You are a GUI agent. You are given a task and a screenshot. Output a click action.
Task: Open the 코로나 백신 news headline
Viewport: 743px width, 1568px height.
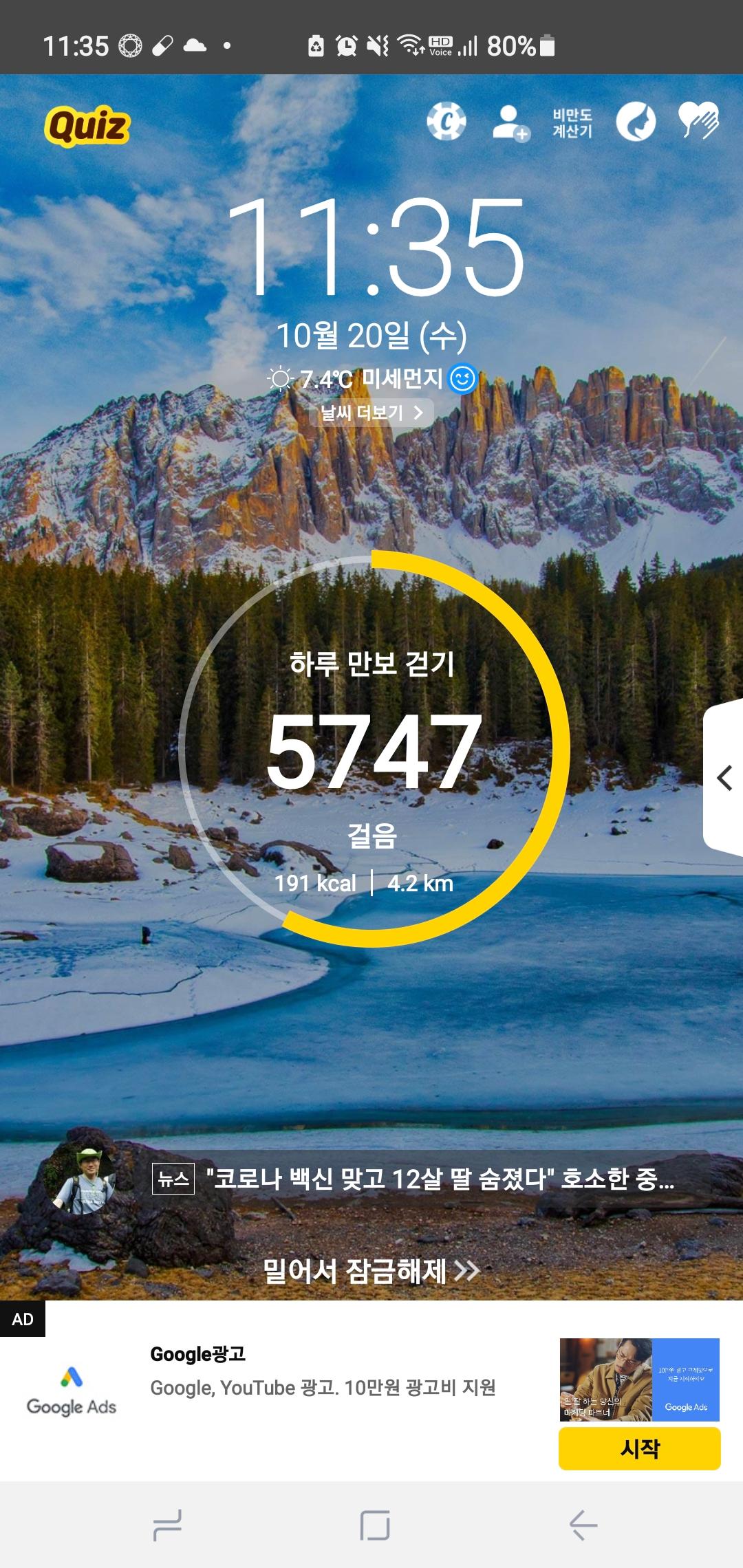440,1179
